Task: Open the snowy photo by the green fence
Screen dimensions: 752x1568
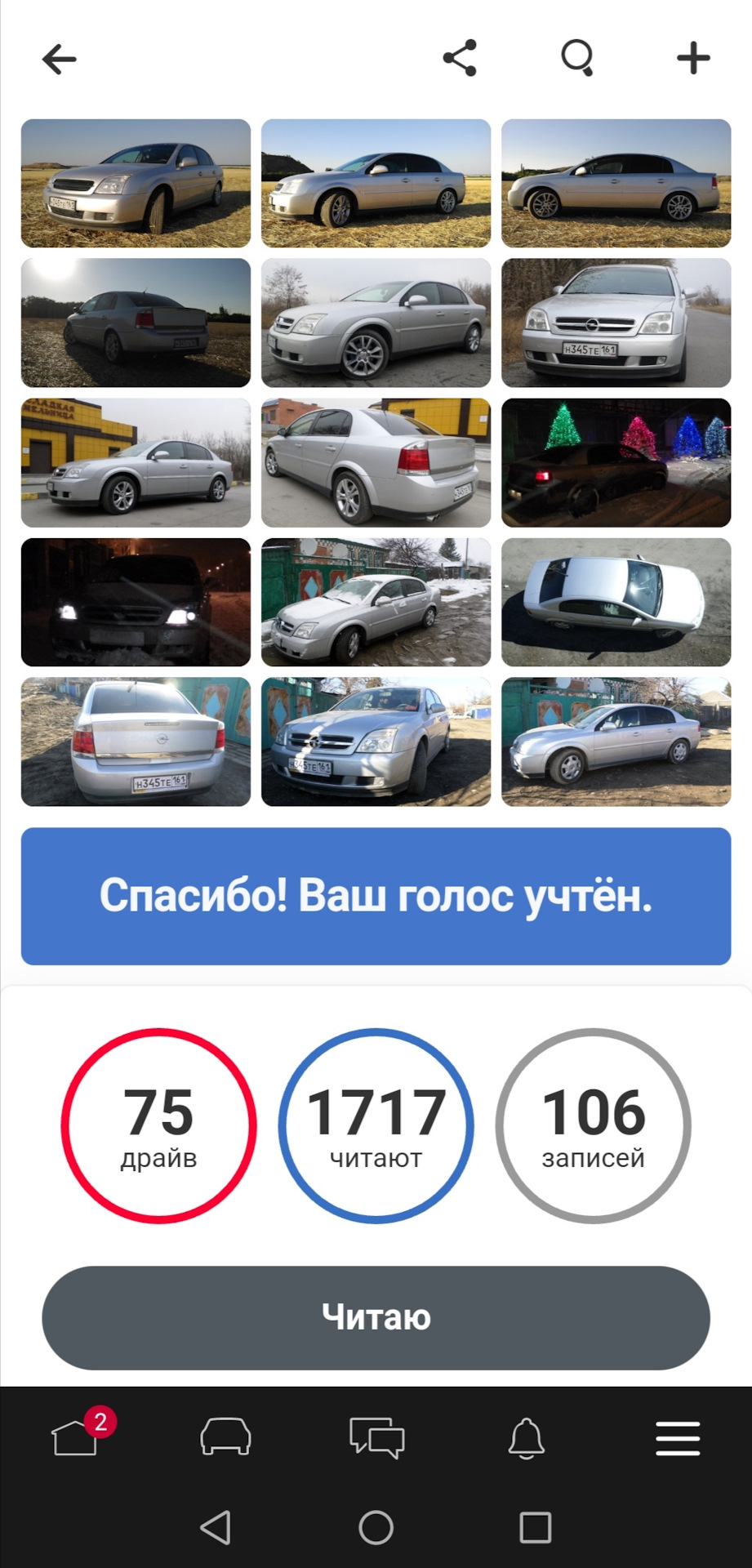Action: tap(376, 602)
